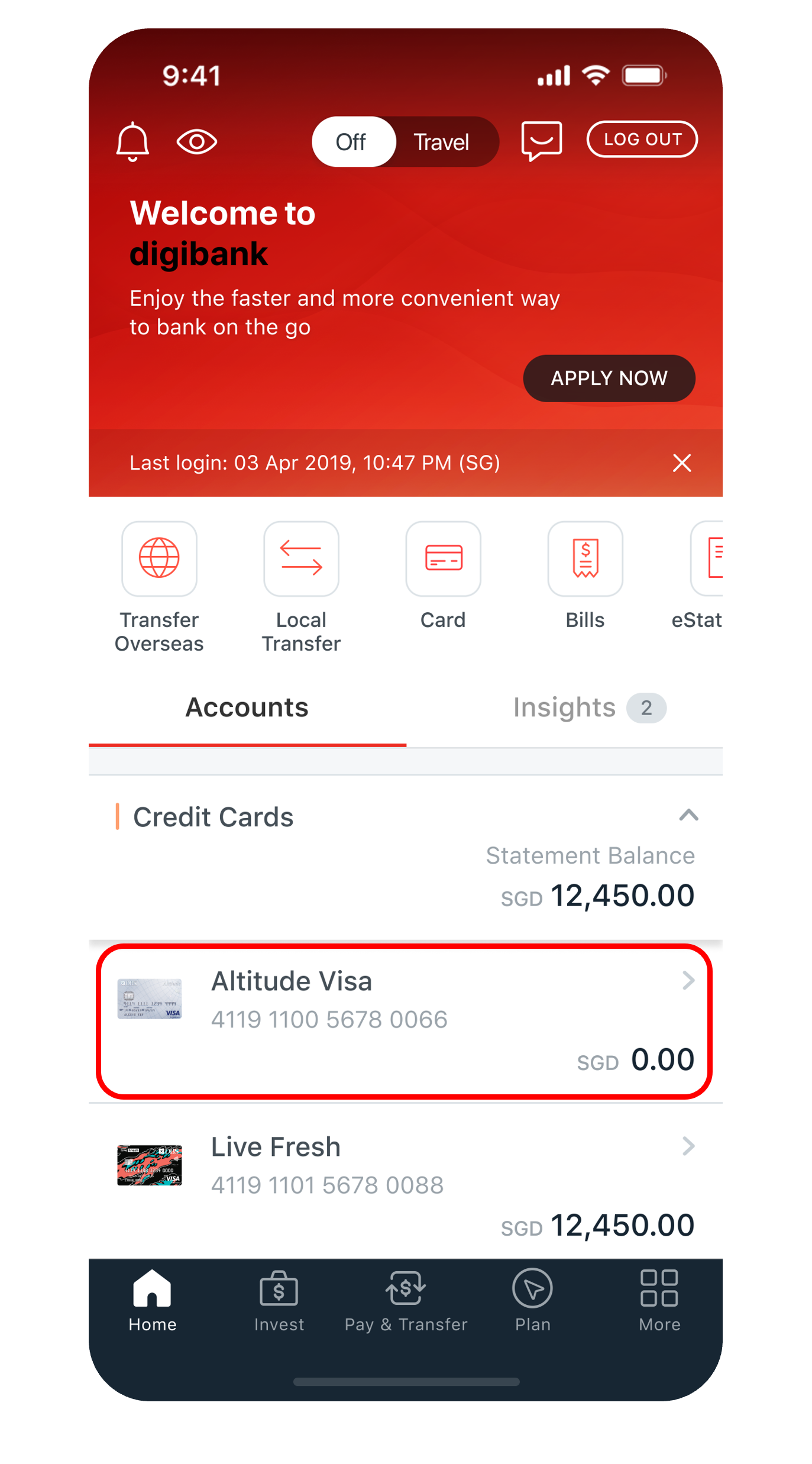
Task: Switch travel mode to Travel
Action: (441, 142)
